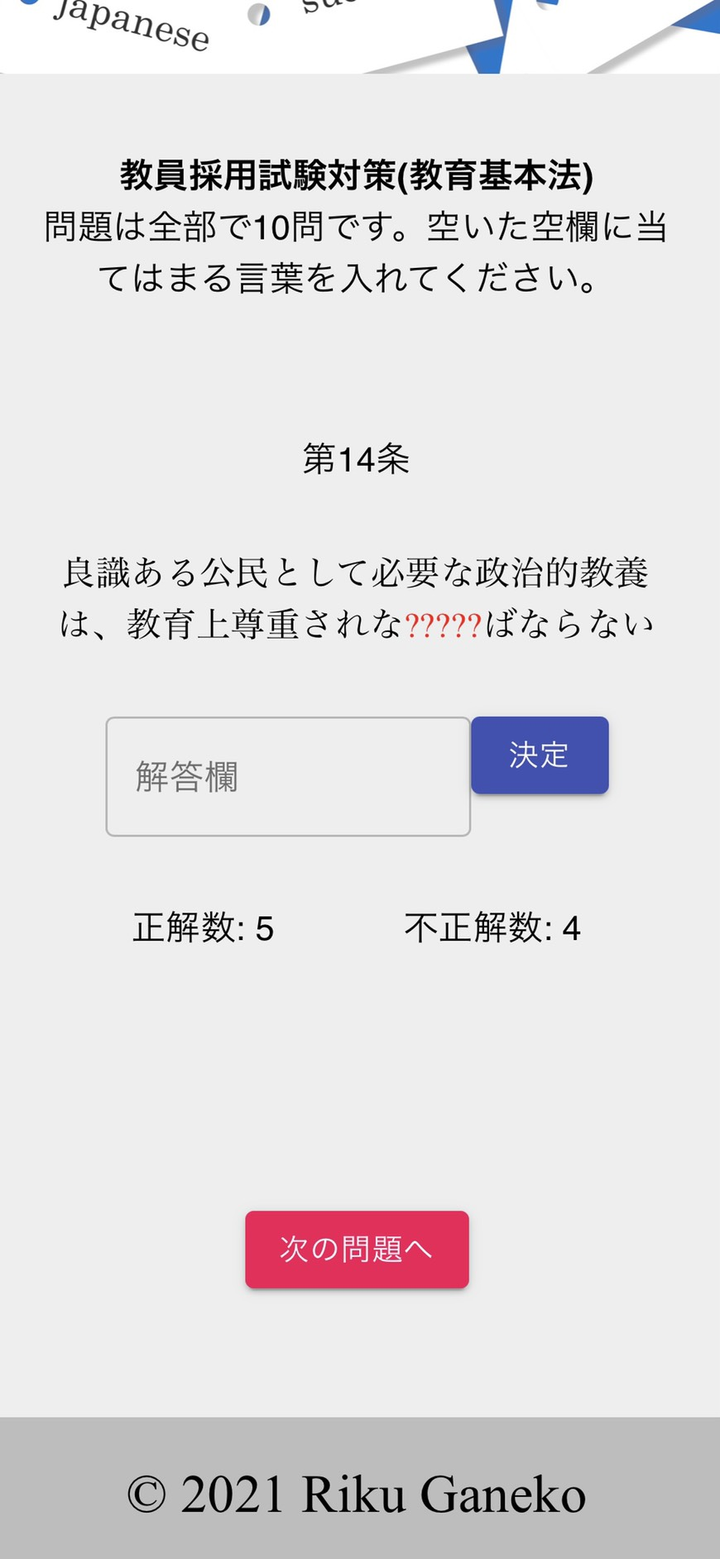Tap the 解答欄 answer input field
Screen dimensions: 720x1559
(x=288, y=776)
